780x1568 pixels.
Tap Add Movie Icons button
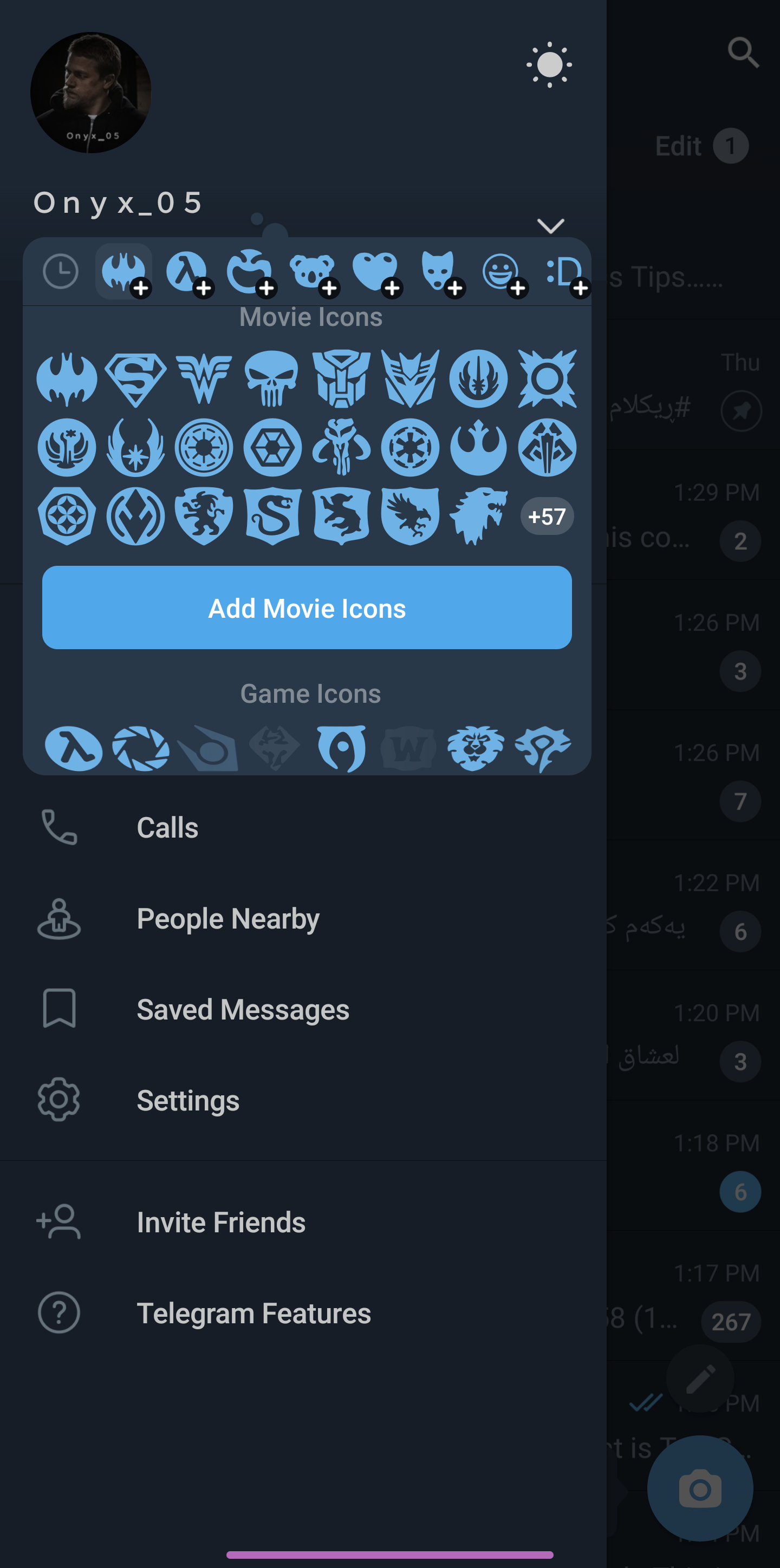307,607
